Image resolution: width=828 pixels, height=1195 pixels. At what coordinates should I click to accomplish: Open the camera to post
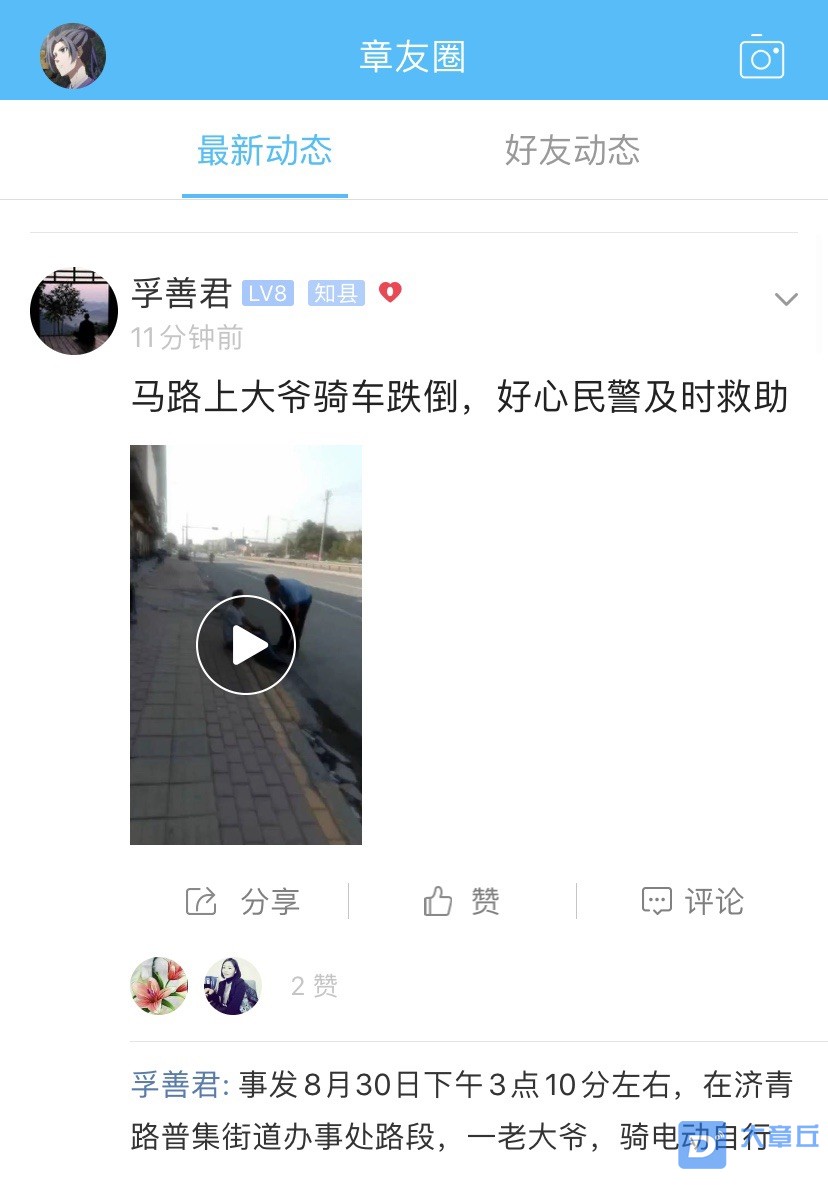[761, 57]
